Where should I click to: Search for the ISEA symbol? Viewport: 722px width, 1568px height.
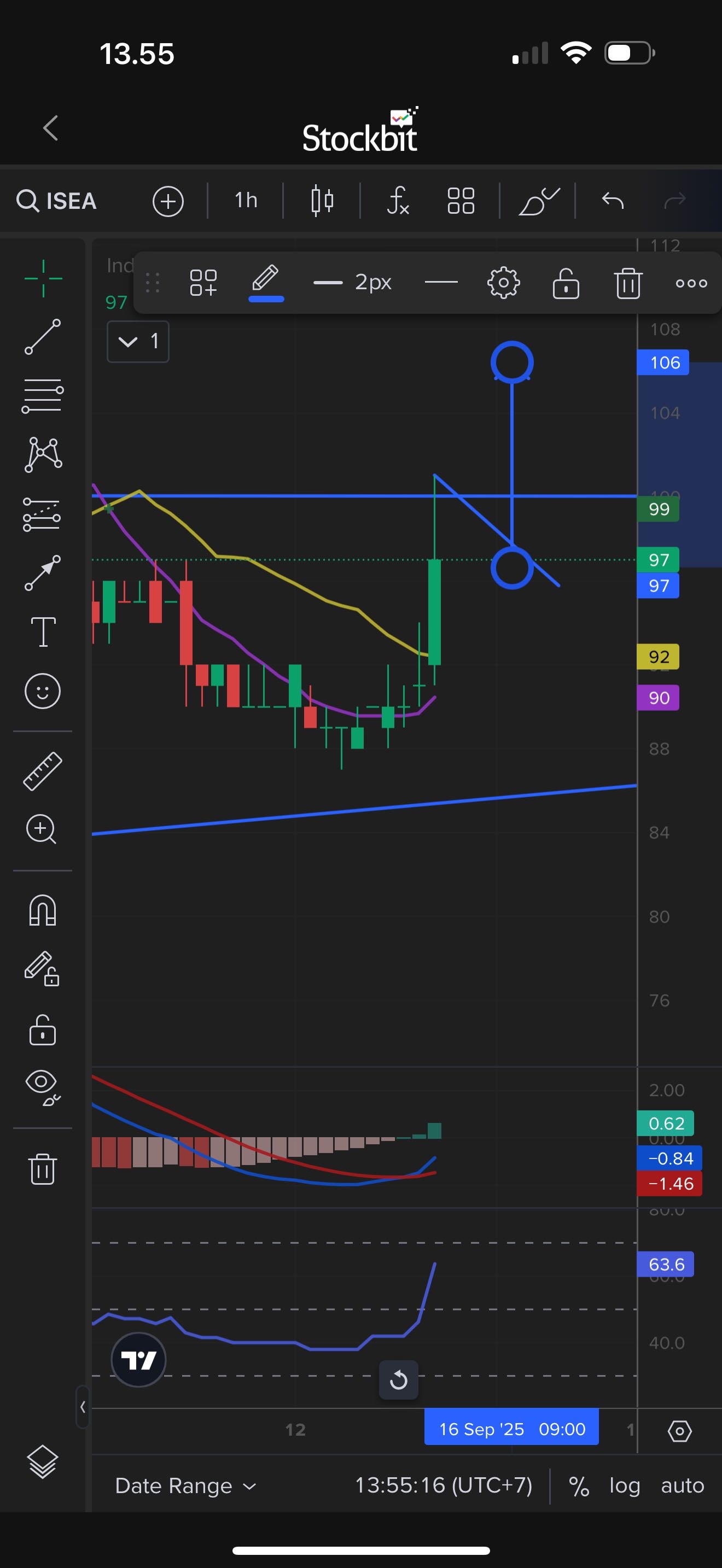[x=57, y=201]
